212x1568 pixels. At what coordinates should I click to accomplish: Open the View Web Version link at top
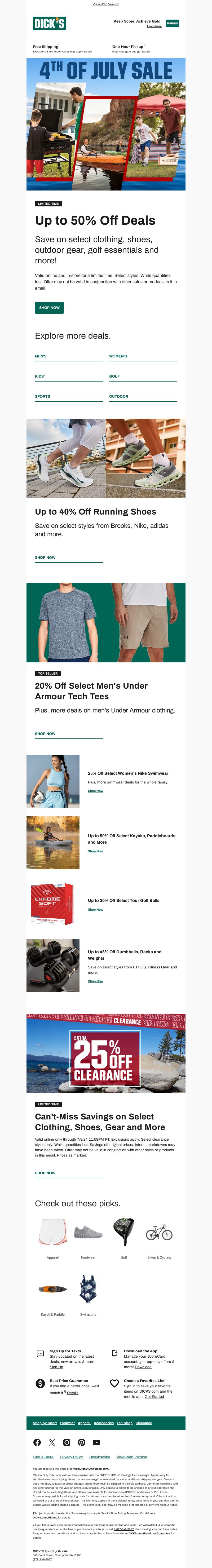tap(106, 4)
